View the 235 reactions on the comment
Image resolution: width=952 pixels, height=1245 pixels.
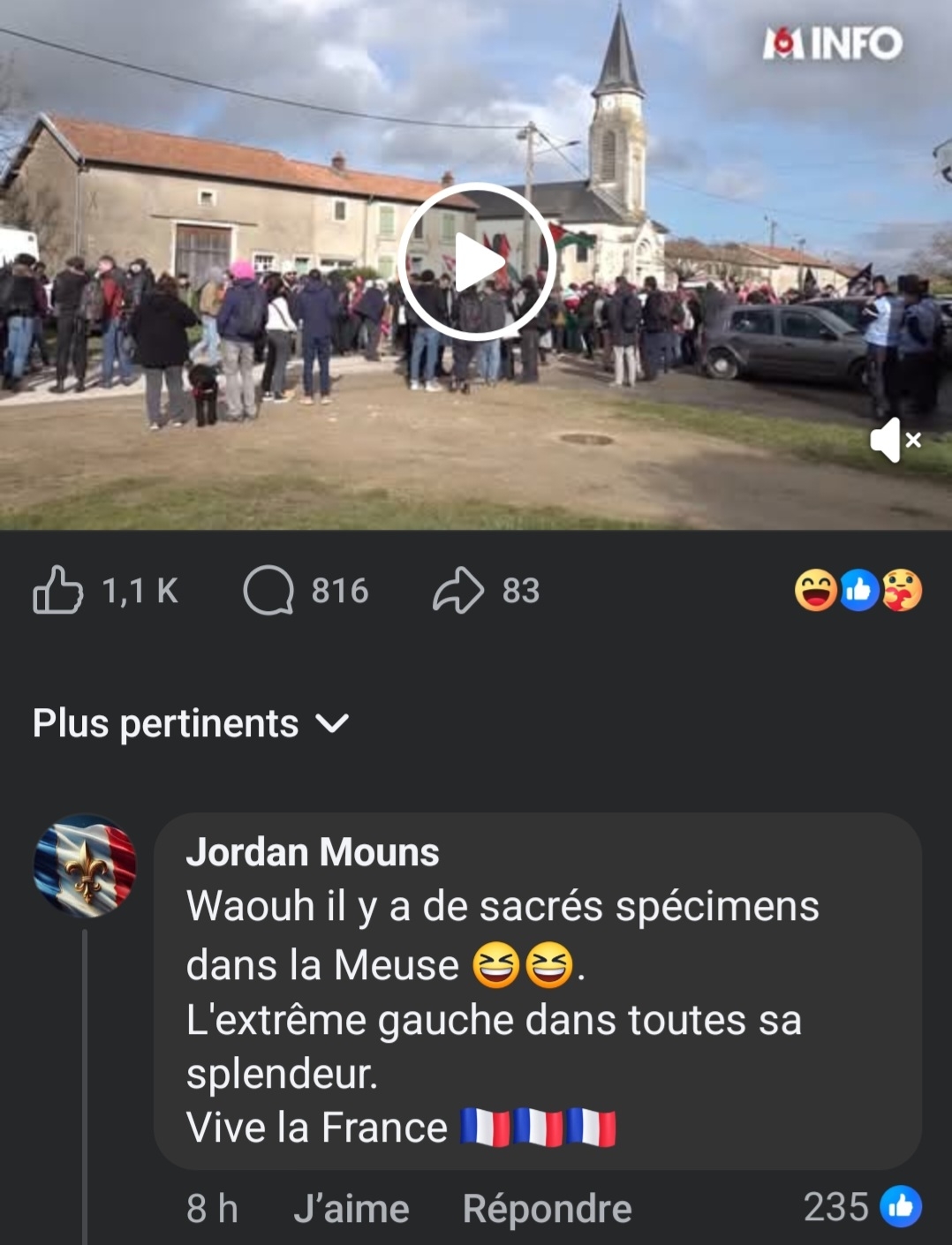point(861,1206)
